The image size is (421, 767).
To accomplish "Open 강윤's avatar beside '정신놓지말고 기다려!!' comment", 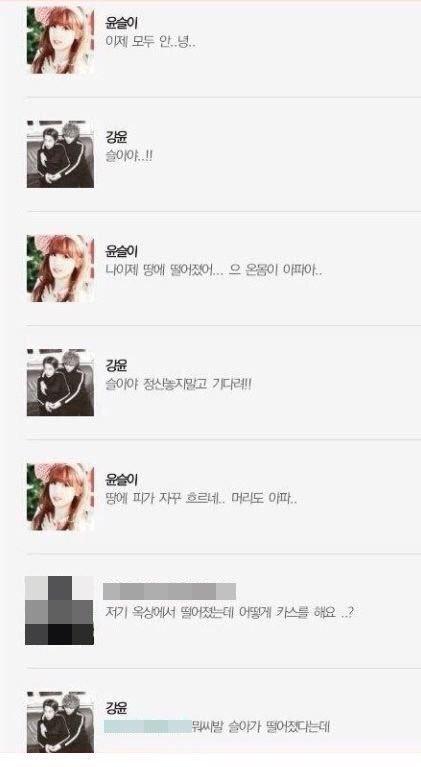I will (60, 383).
